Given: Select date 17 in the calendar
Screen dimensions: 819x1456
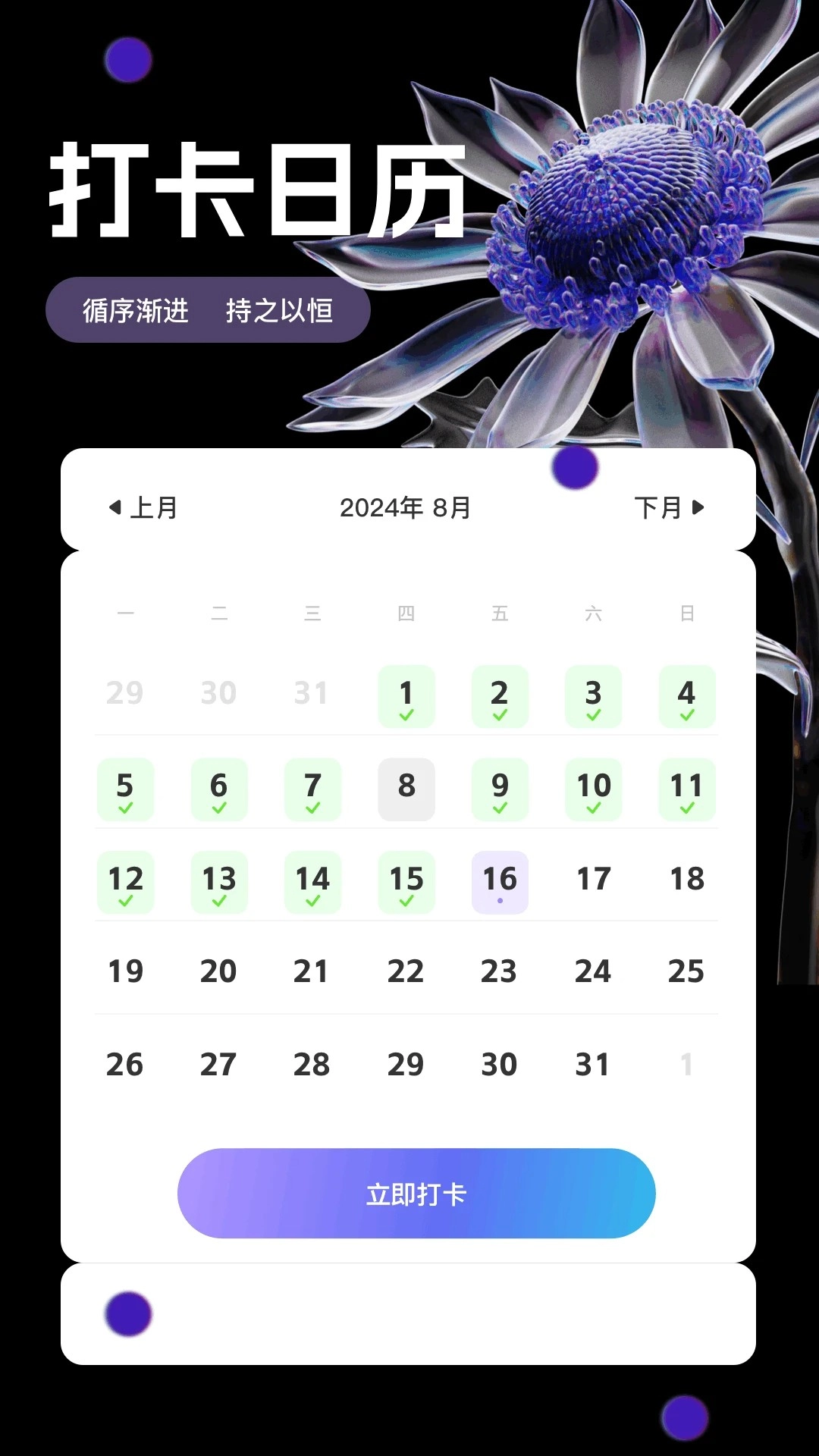Looking at the screenshot, I should [593, 880].
